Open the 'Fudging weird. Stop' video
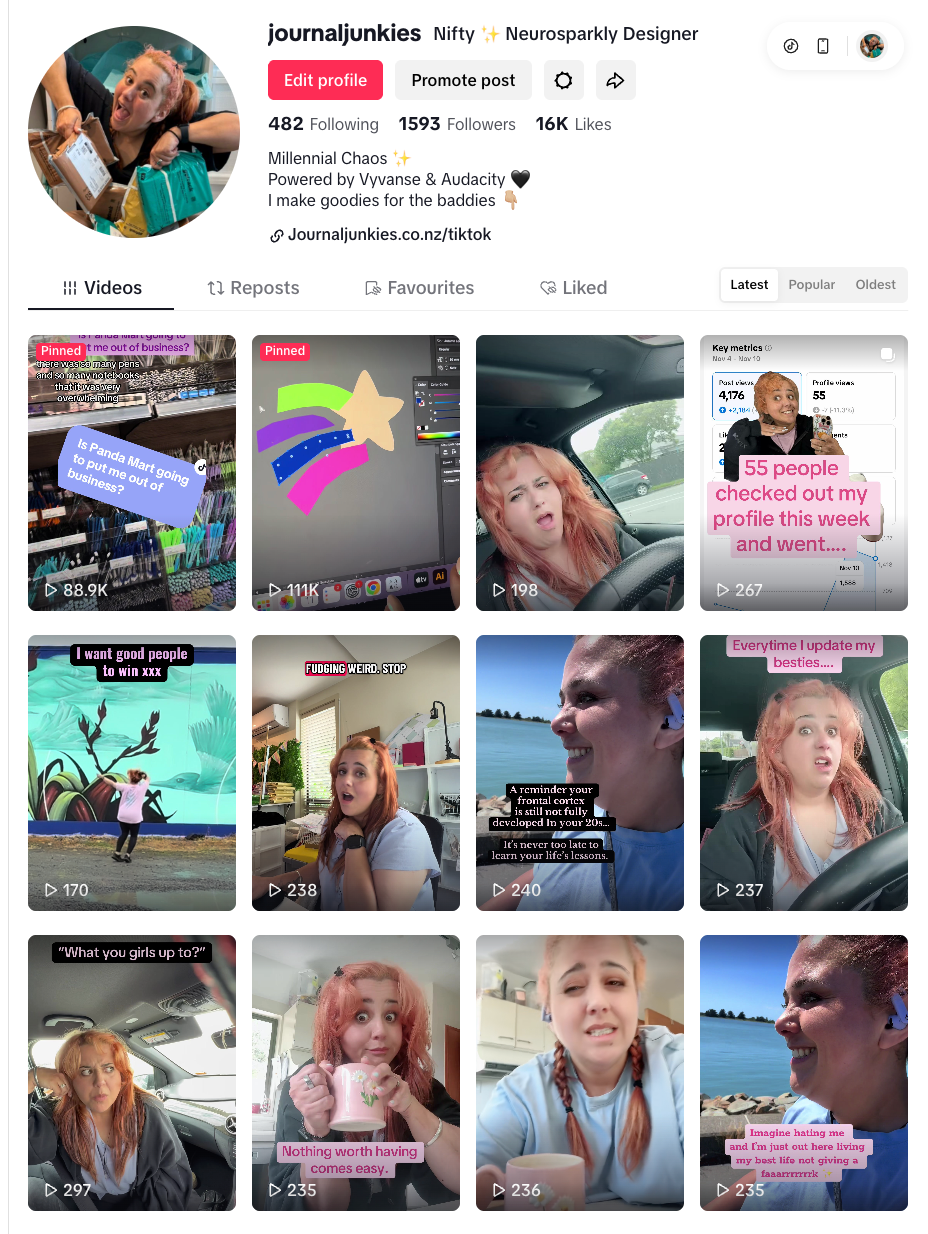928x1234 pixels. (355, 772)
